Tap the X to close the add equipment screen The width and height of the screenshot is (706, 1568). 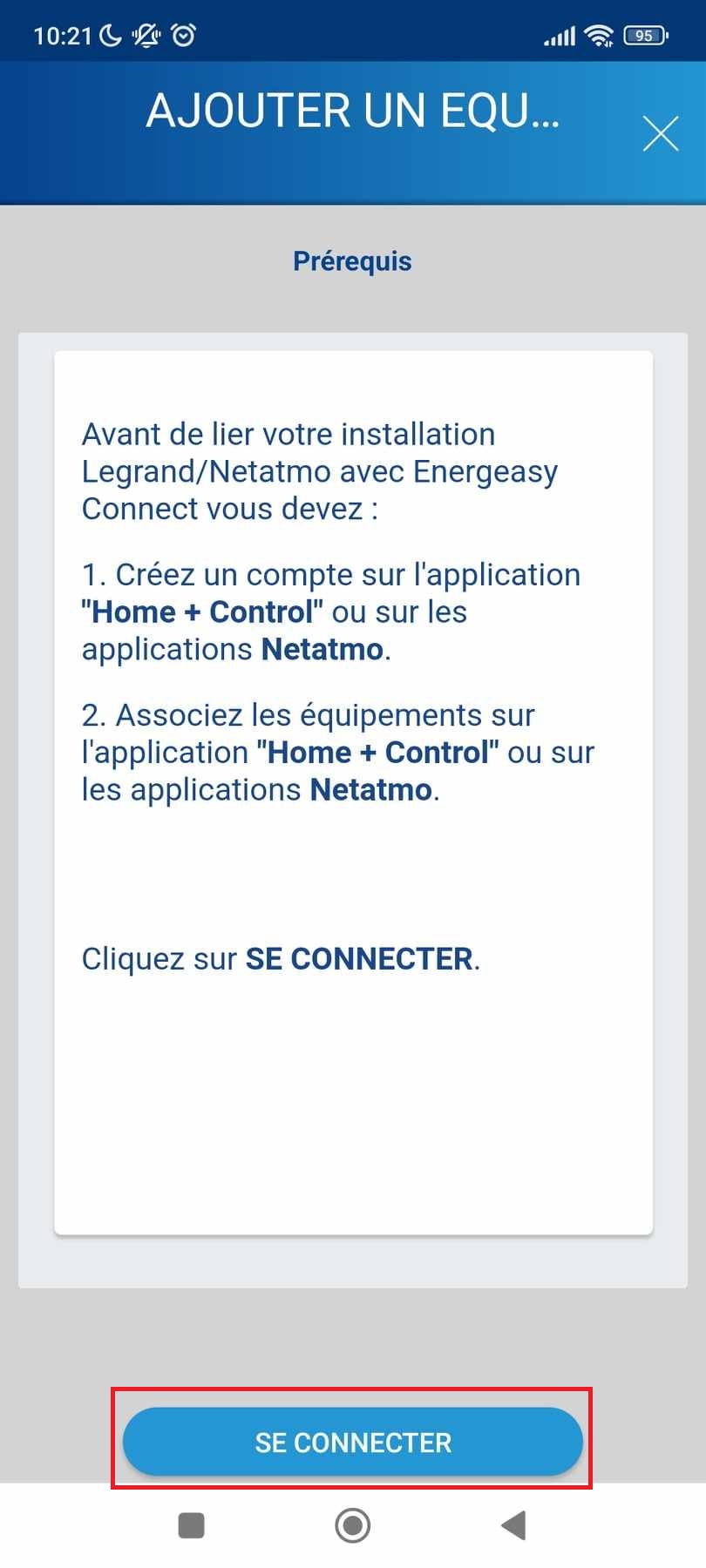(x=660, y=133)
